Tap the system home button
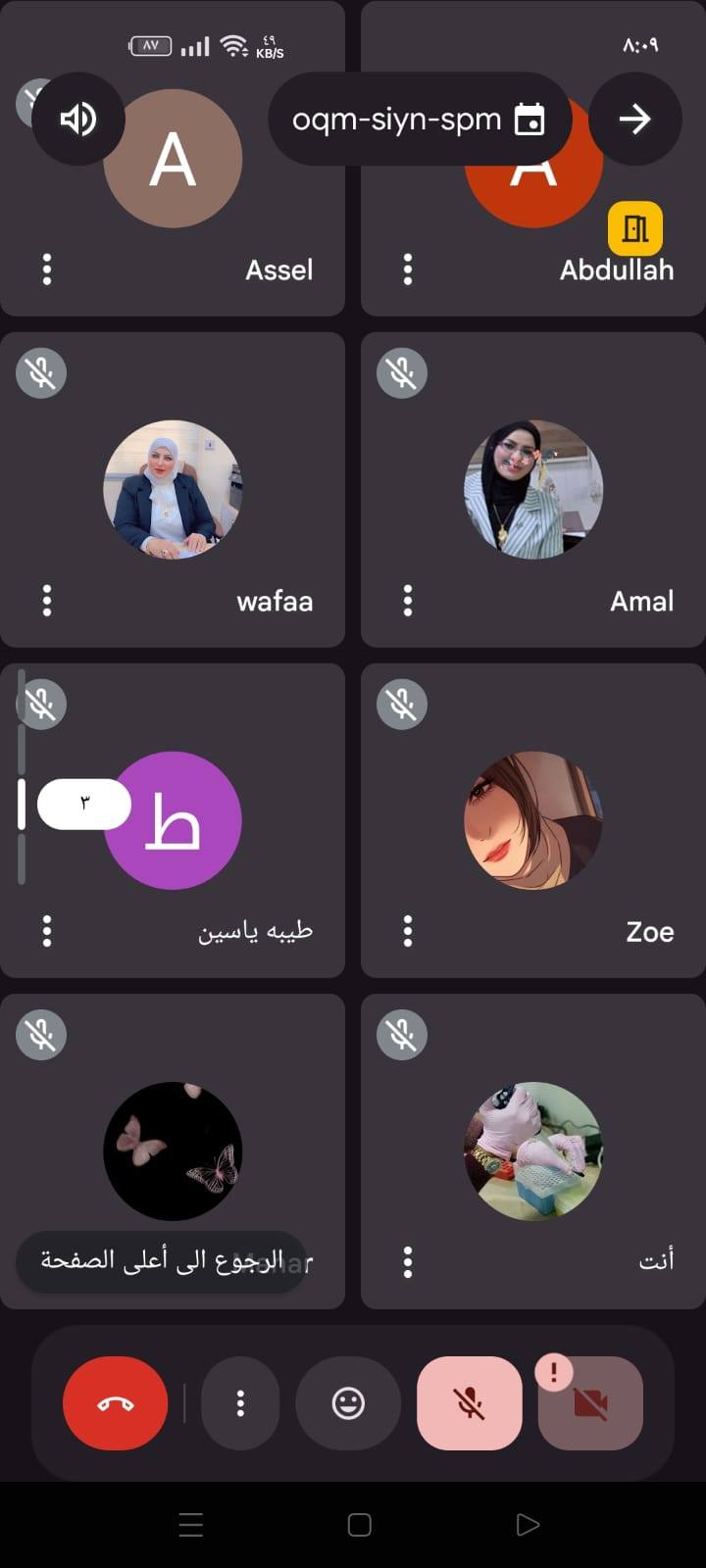706x1568 pixels. tap(359, 1525)
